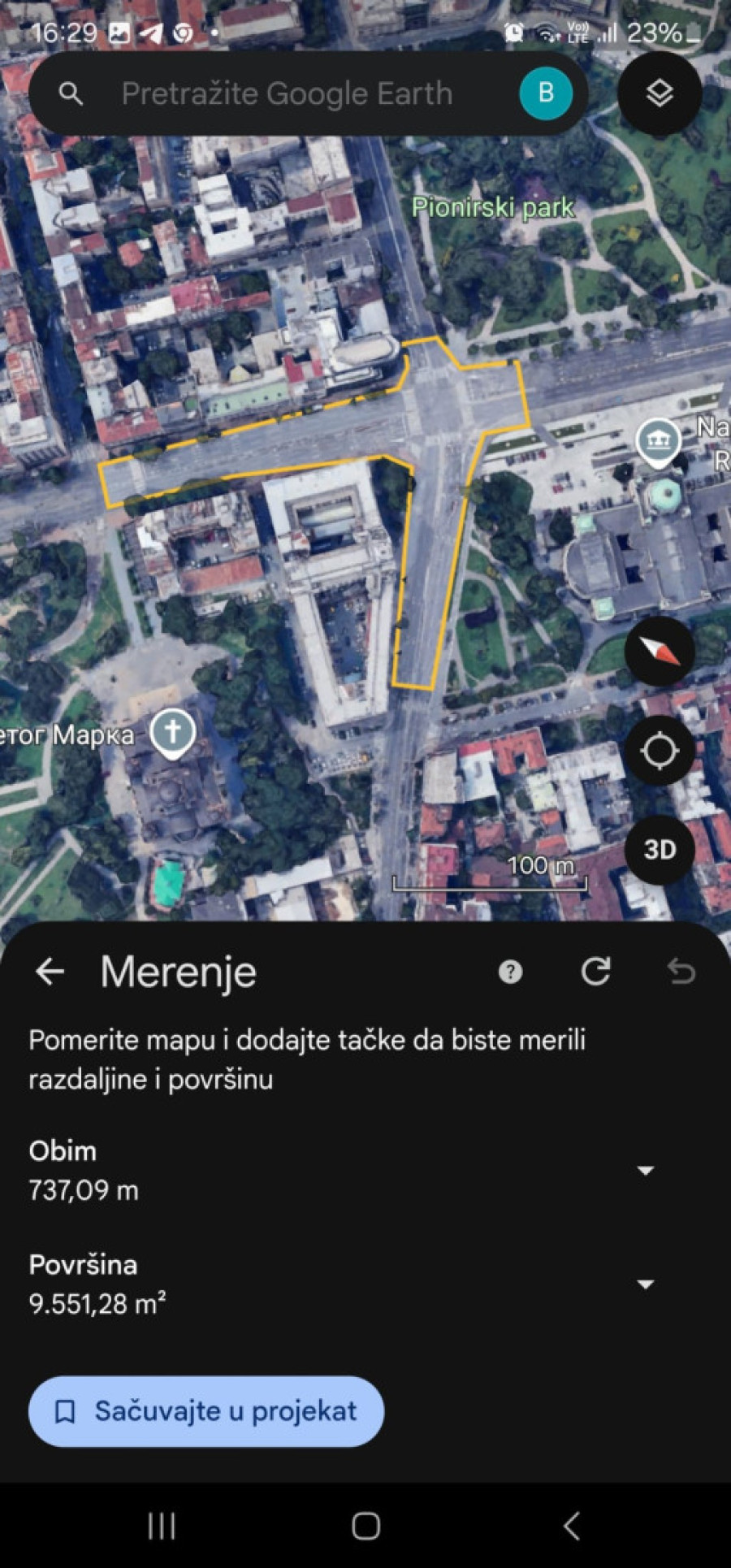Open the account avatar labeled B

coord(546,93)
